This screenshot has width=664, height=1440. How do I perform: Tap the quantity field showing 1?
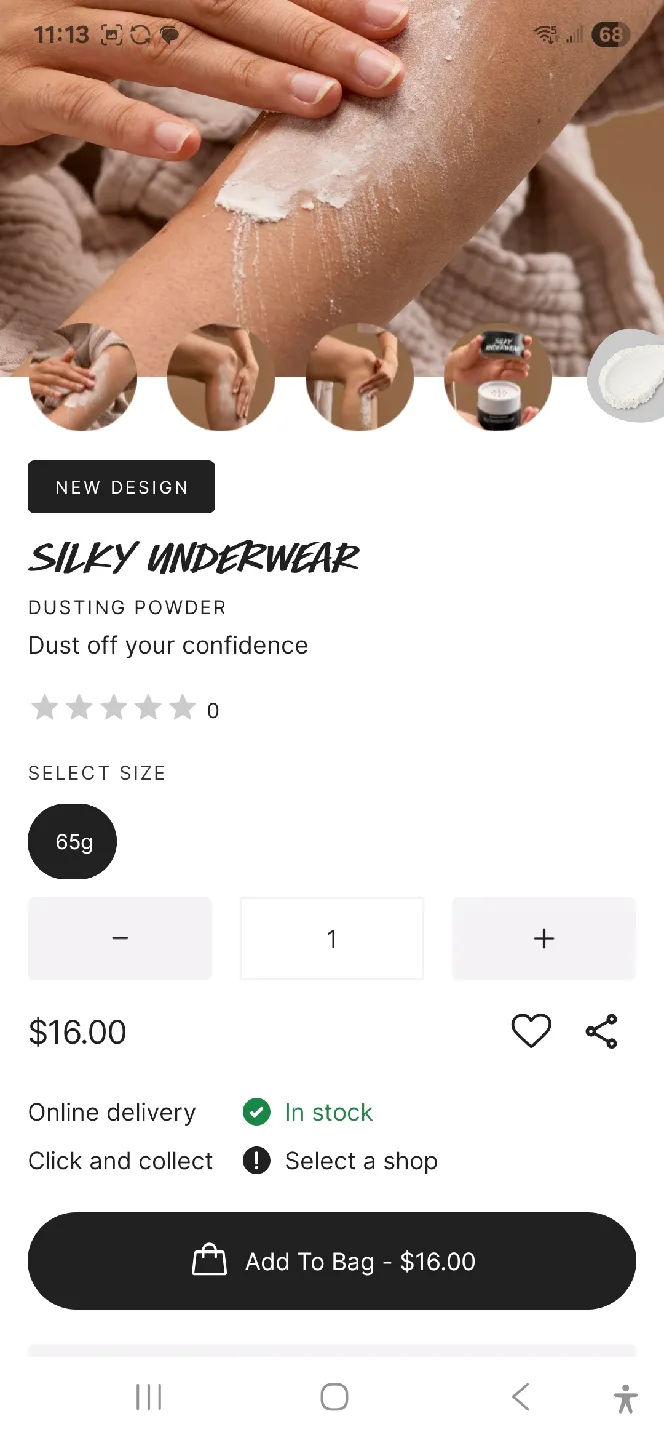tap(331, 938)
